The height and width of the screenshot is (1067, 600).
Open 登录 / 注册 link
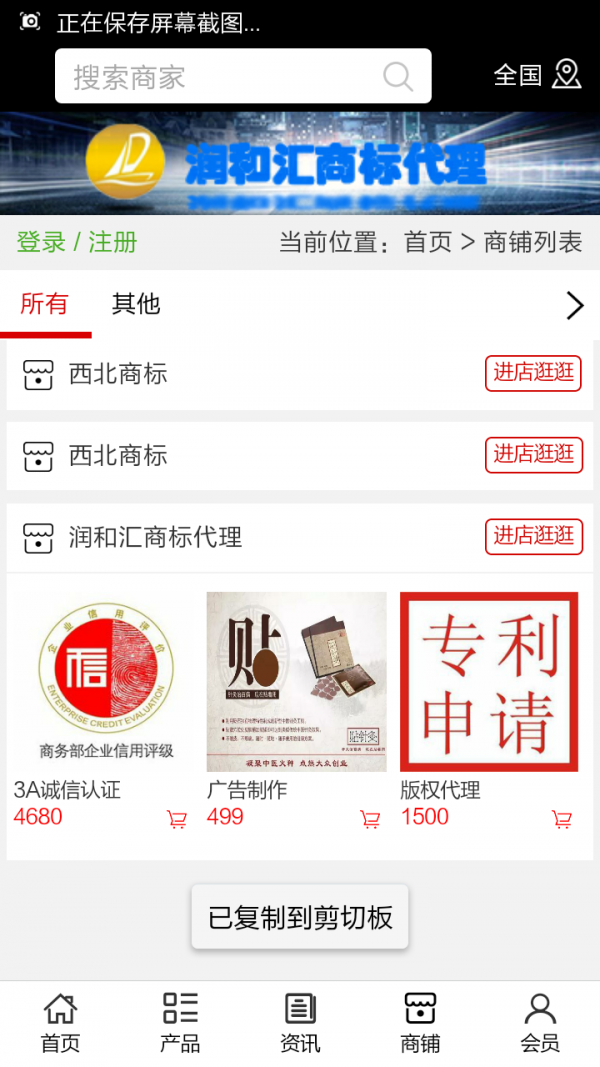[x=77, y=242]
